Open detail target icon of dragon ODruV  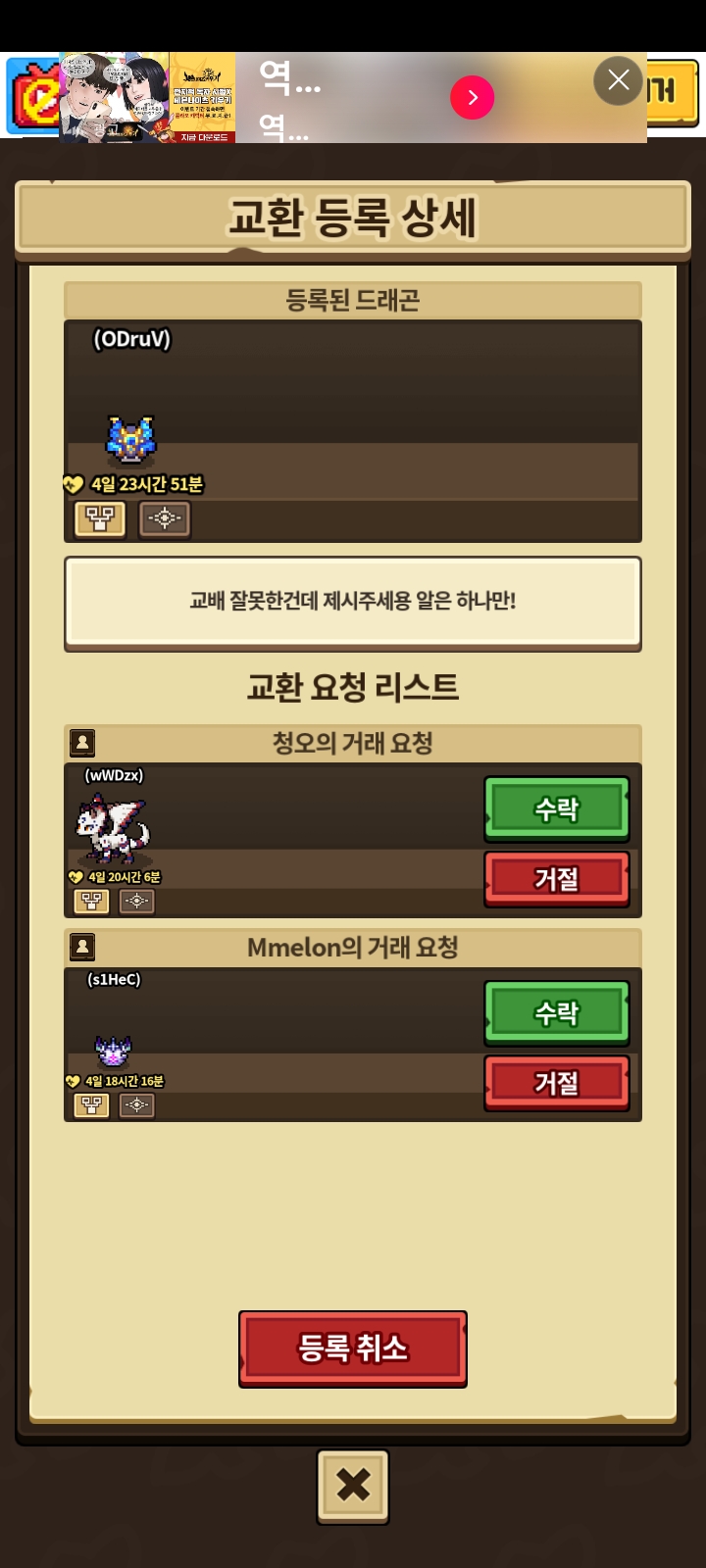164,518
